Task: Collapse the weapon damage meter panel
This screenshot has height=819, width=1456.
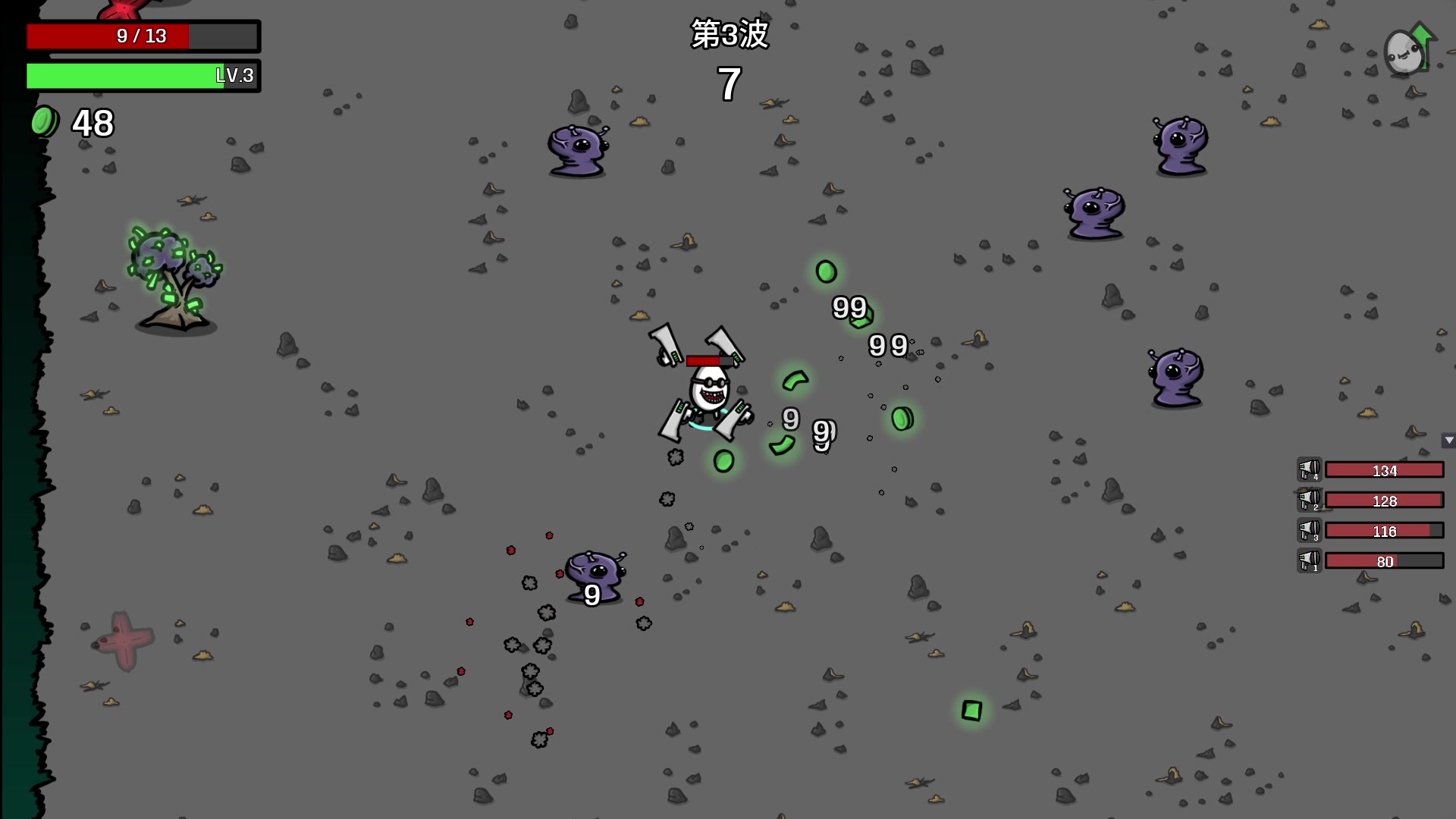Action: (1448, 441)
